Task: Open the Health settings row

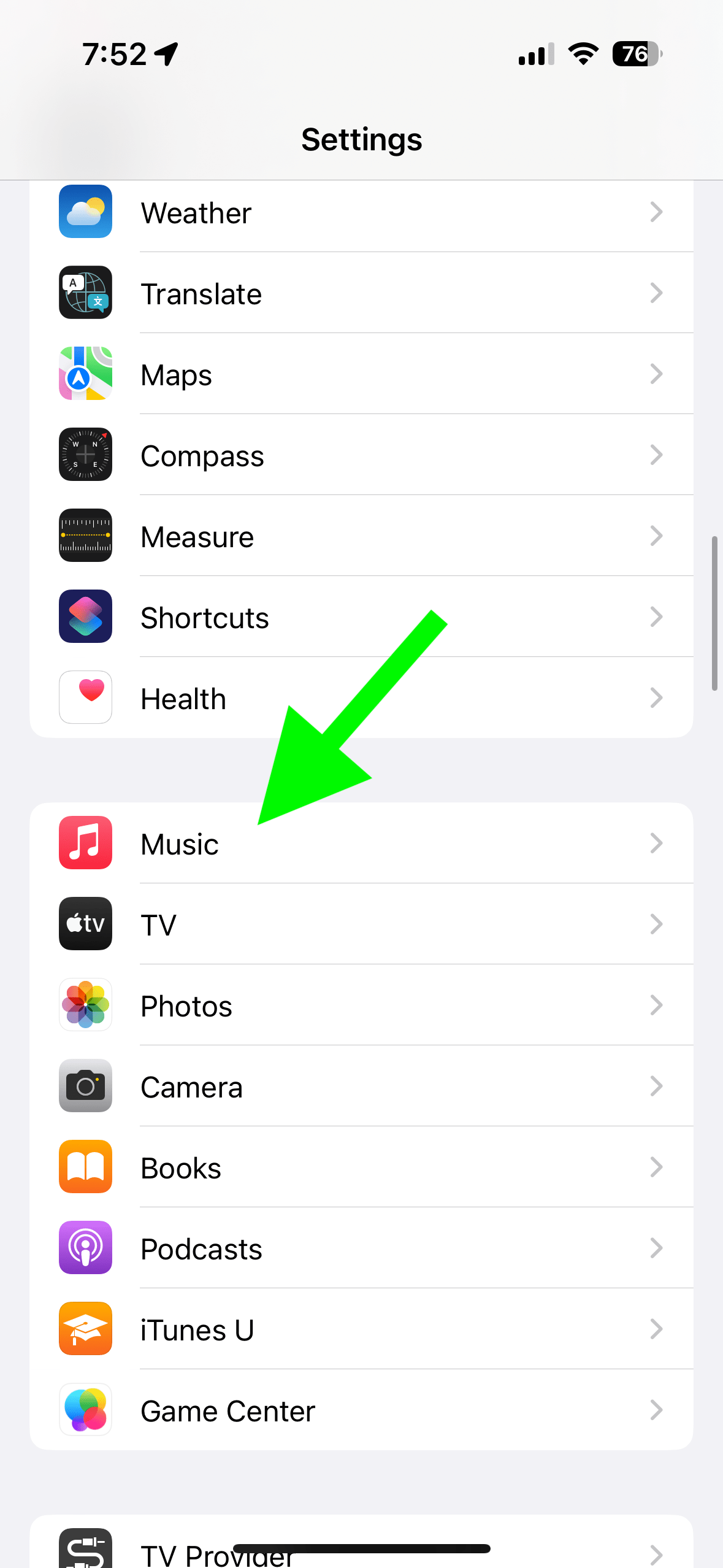Action: 361,698
